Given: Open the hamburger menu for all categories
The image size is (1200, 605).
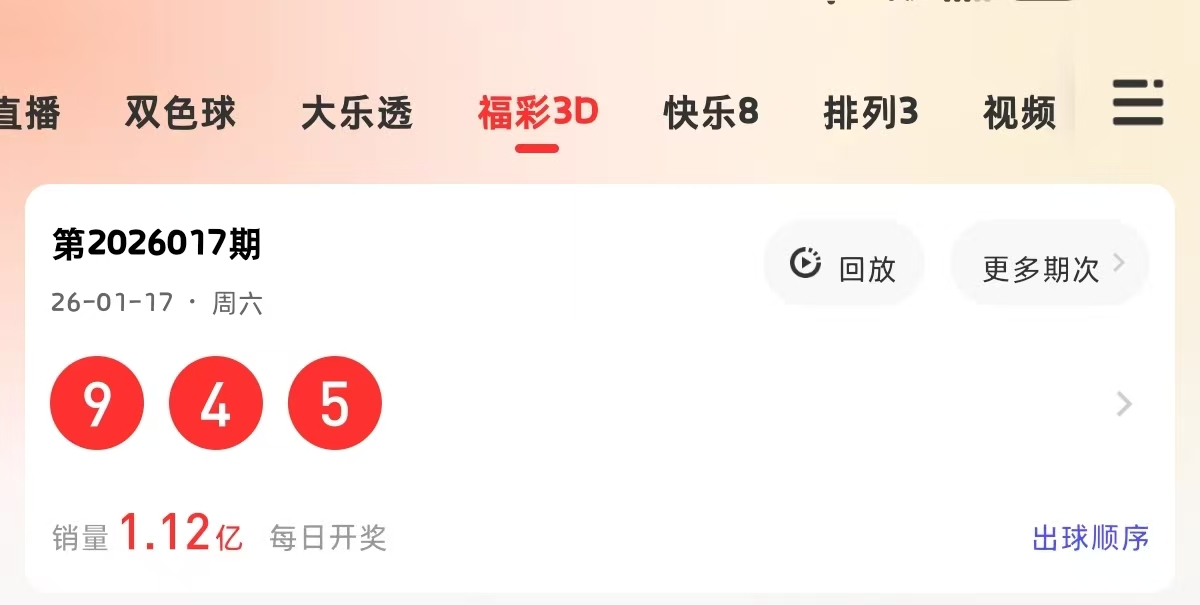Looking at the screenshot, I should [x=1138, y=102].
